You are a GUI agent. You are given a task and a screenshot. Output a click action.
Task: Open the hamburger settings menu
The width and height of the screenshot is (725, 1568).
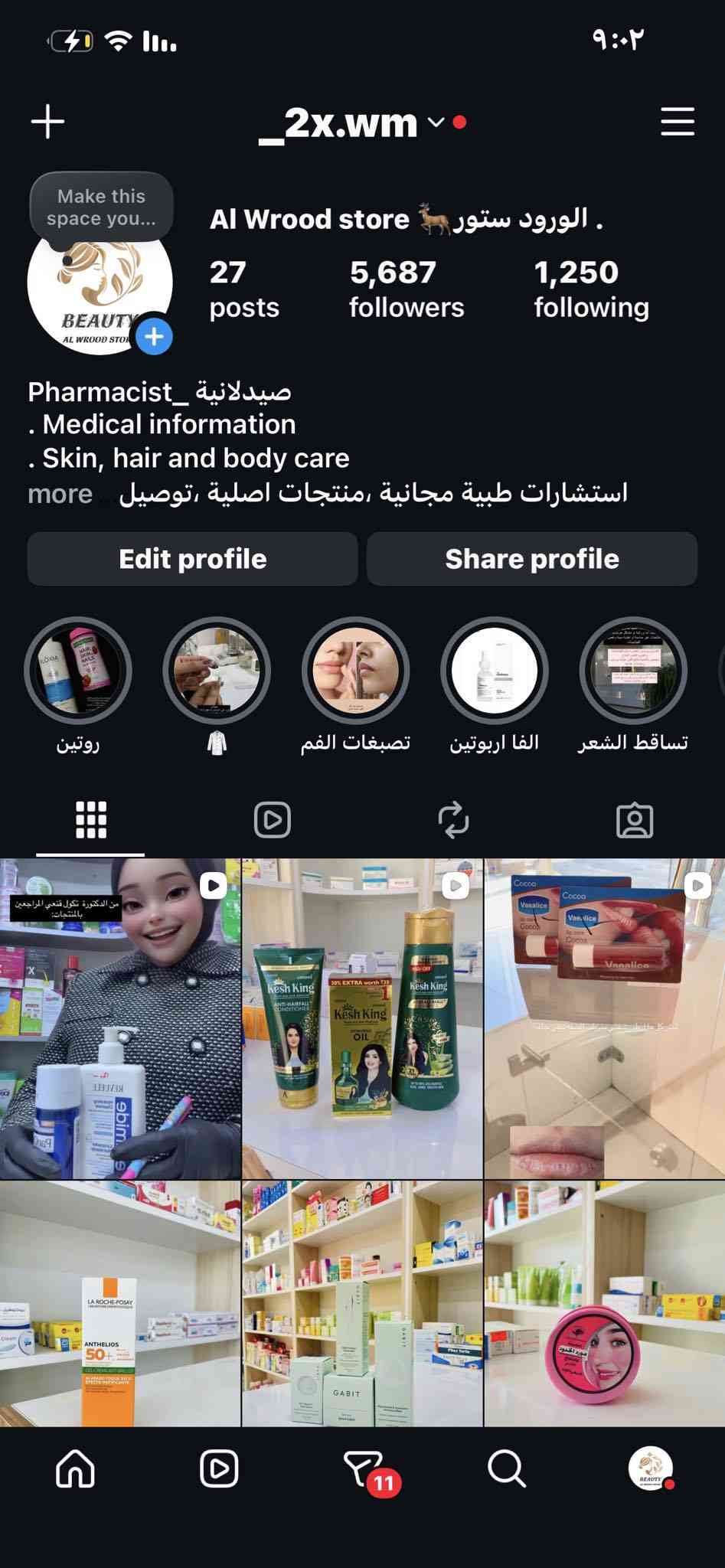678,122
